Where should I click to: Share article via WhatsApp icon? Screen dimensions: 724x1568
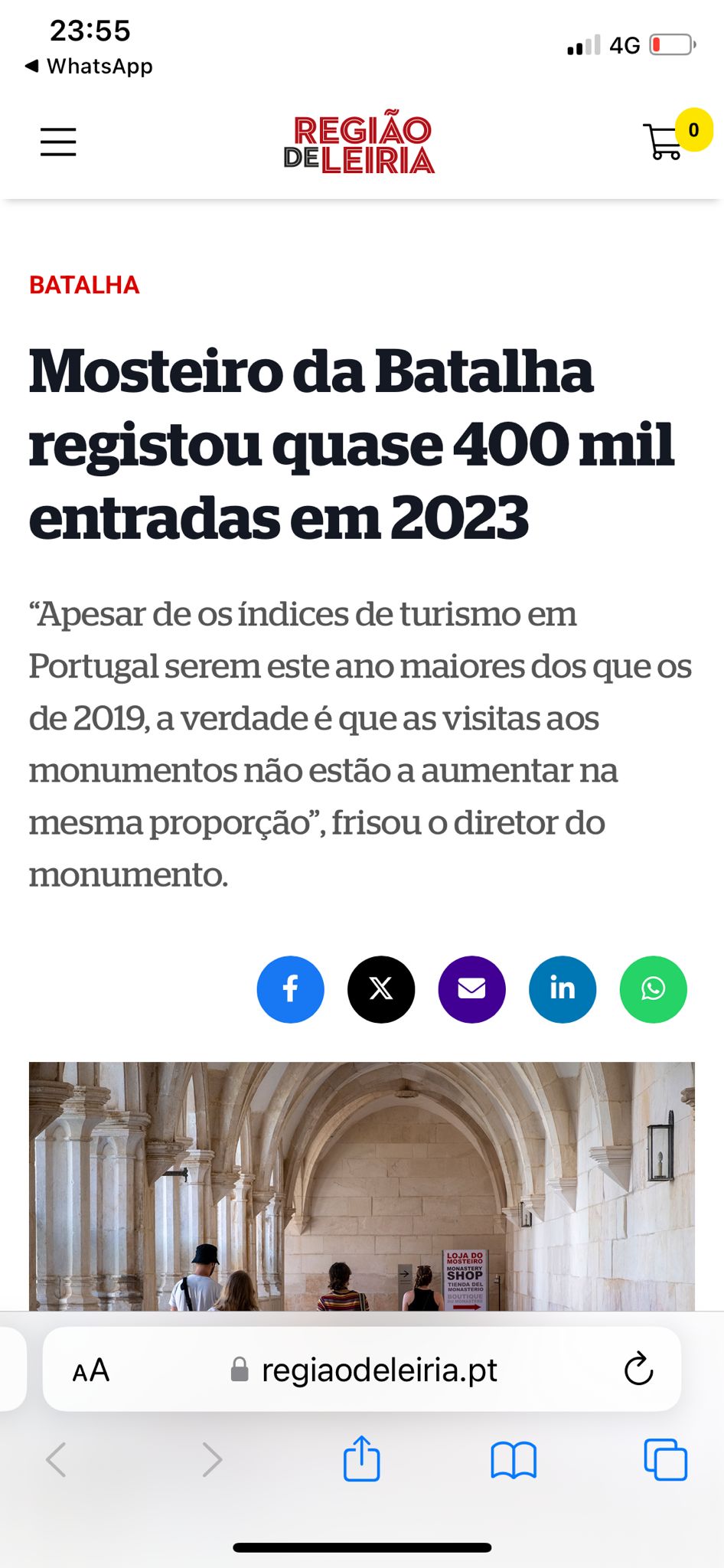[653, 989]
